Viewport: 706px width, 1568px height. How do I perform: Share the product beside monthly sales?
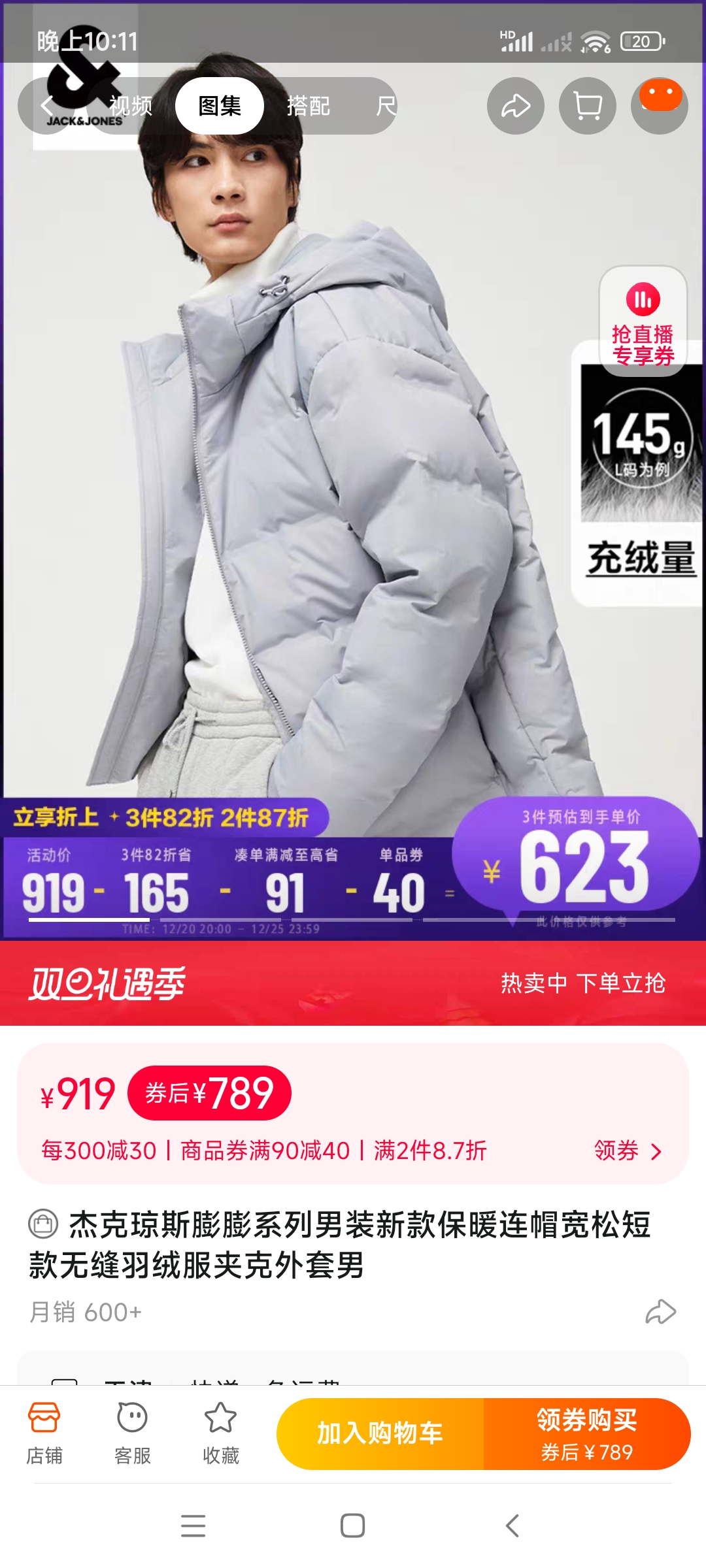[660, 1312]
